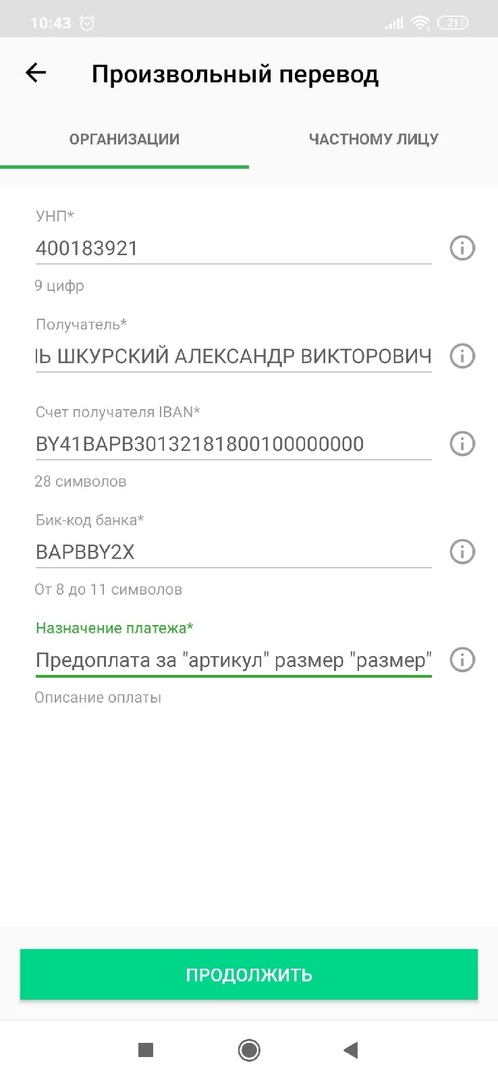Show info for Назначение платежа

(x=463, y=660)
